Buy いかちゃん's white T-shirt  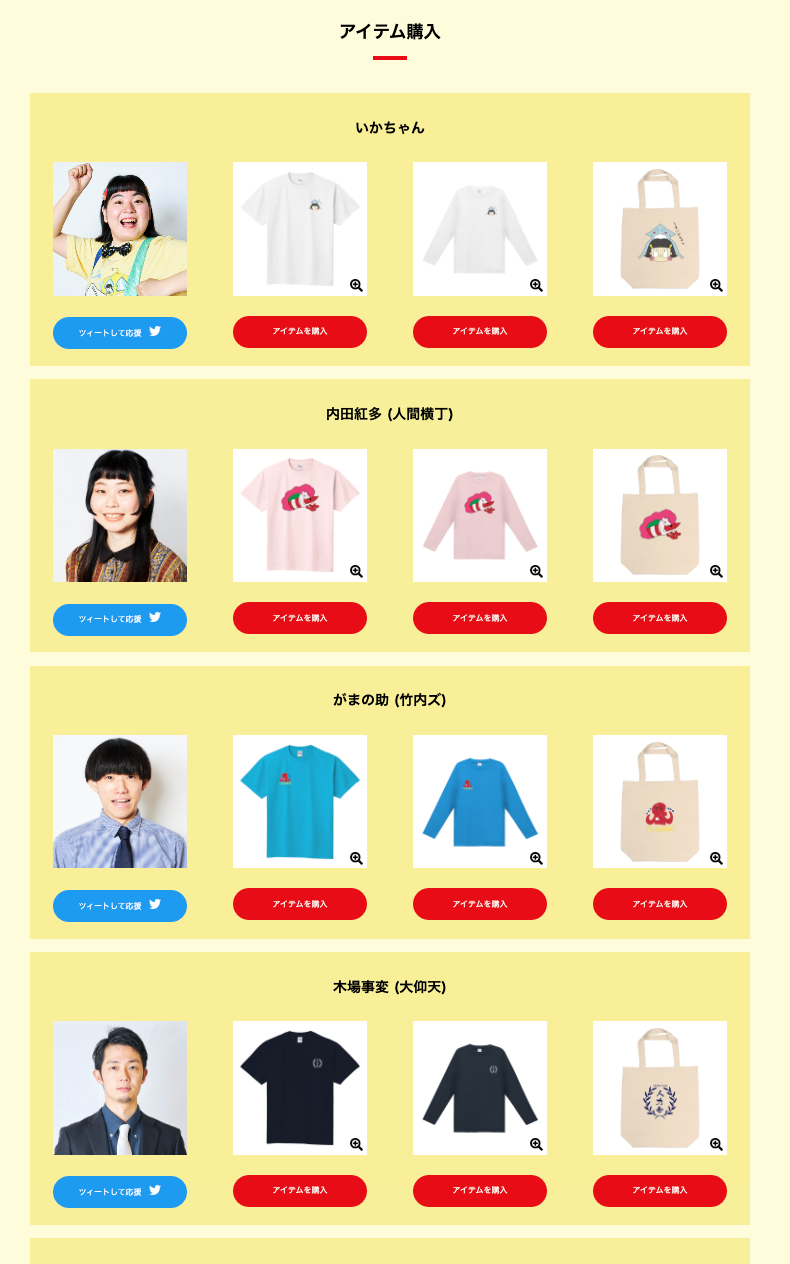pos(300,331)
